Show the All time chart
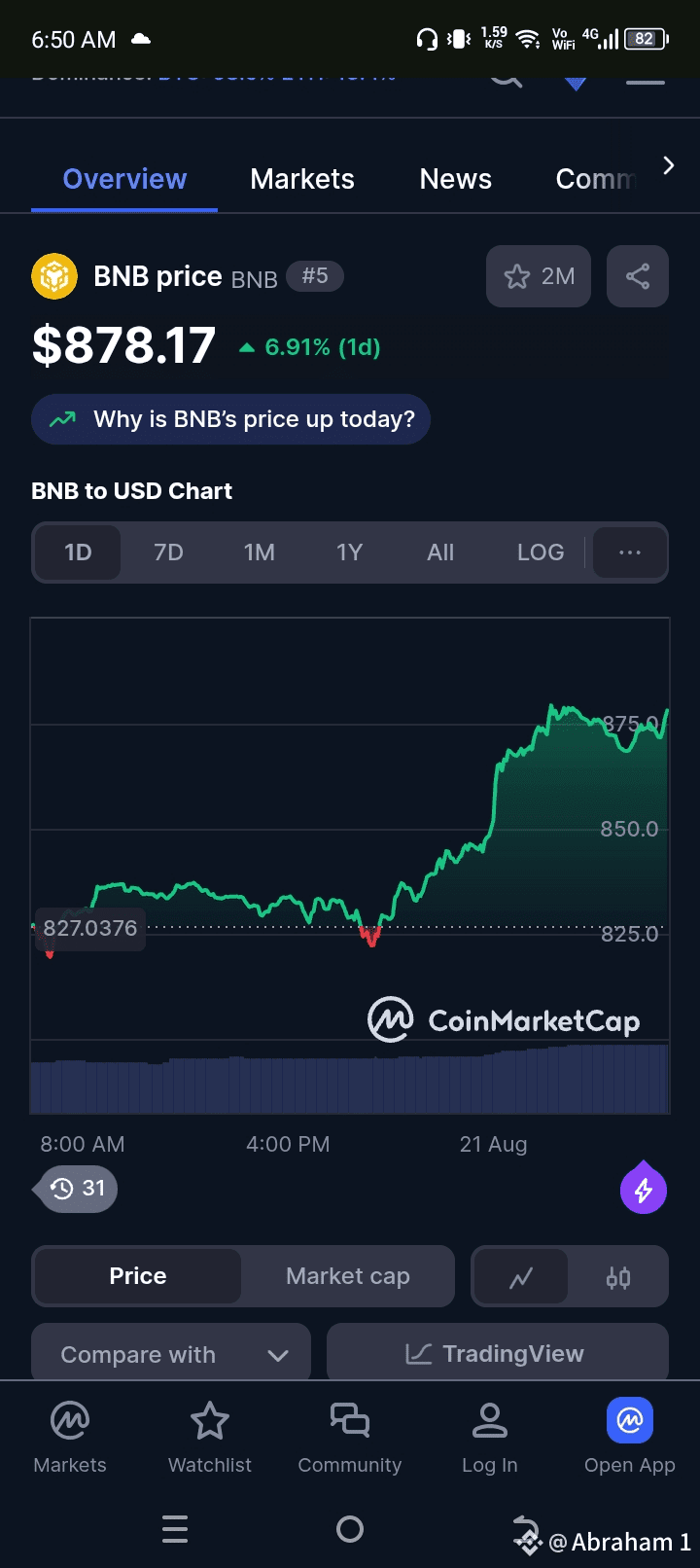700x1568 pixels. pos(440,552)
